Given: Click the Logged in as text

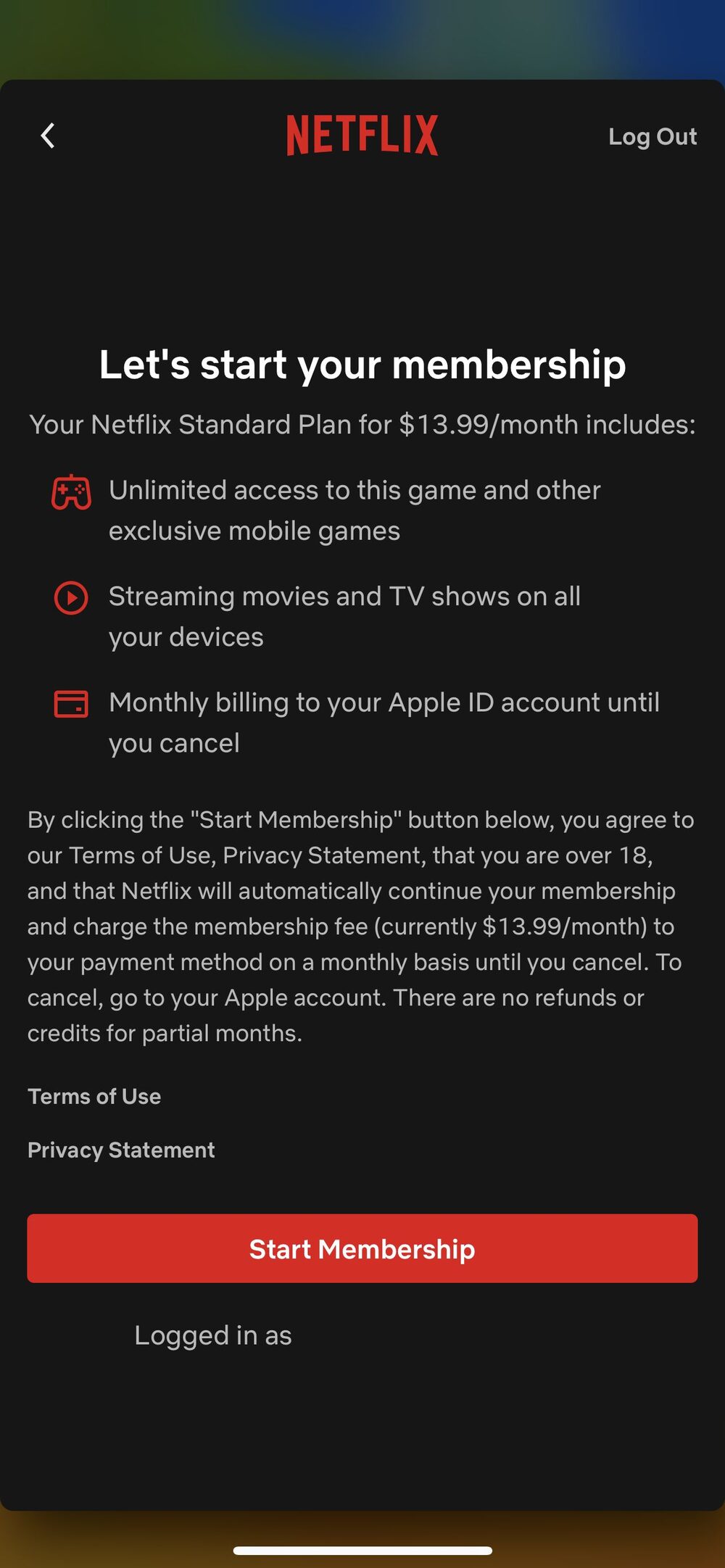Looking at the screenshot, I should (x=212, y=1336).
